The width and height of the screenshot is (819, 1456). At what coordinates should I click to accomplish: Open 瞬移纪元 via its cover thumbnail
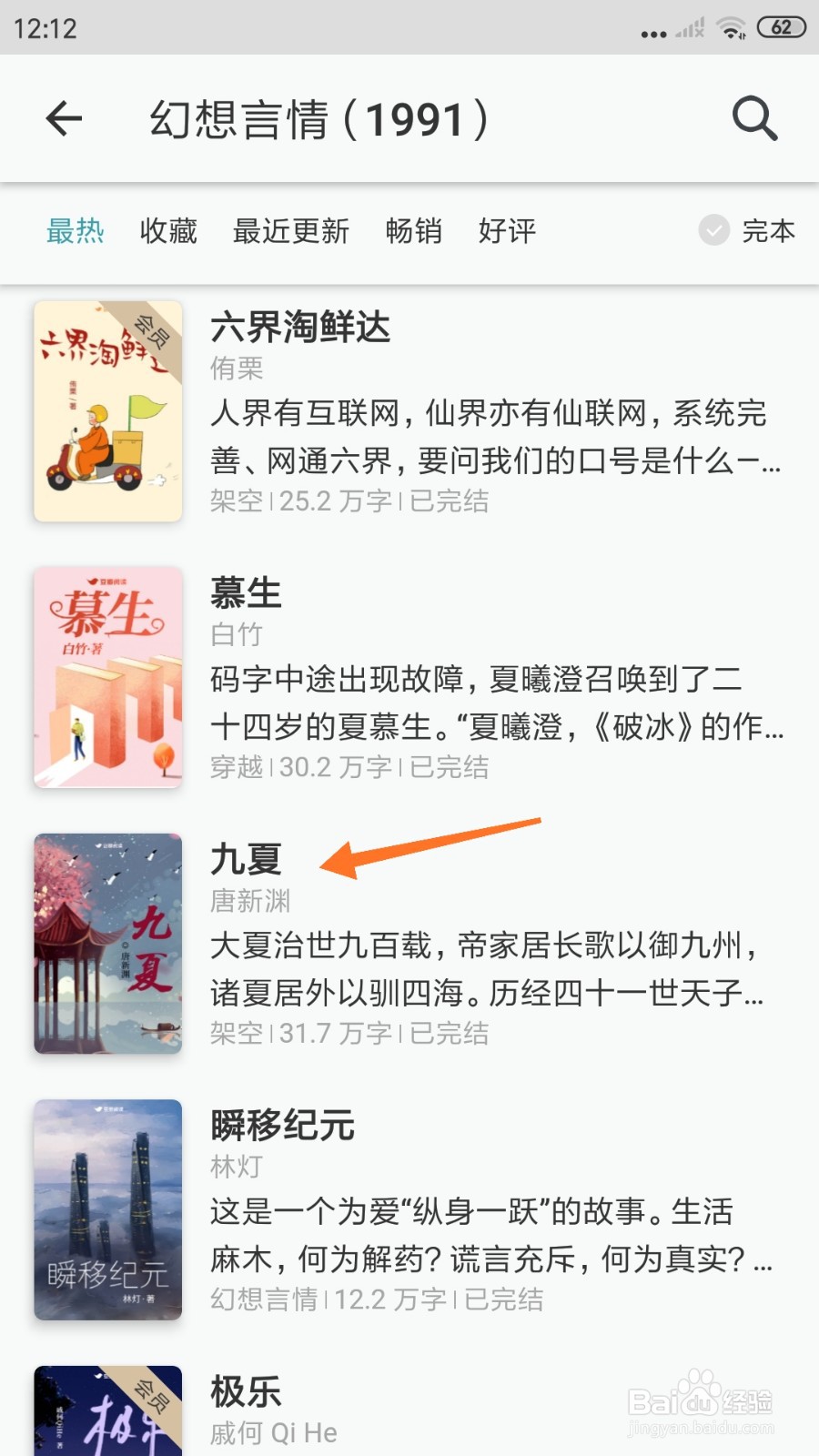tap(106, 1208)
